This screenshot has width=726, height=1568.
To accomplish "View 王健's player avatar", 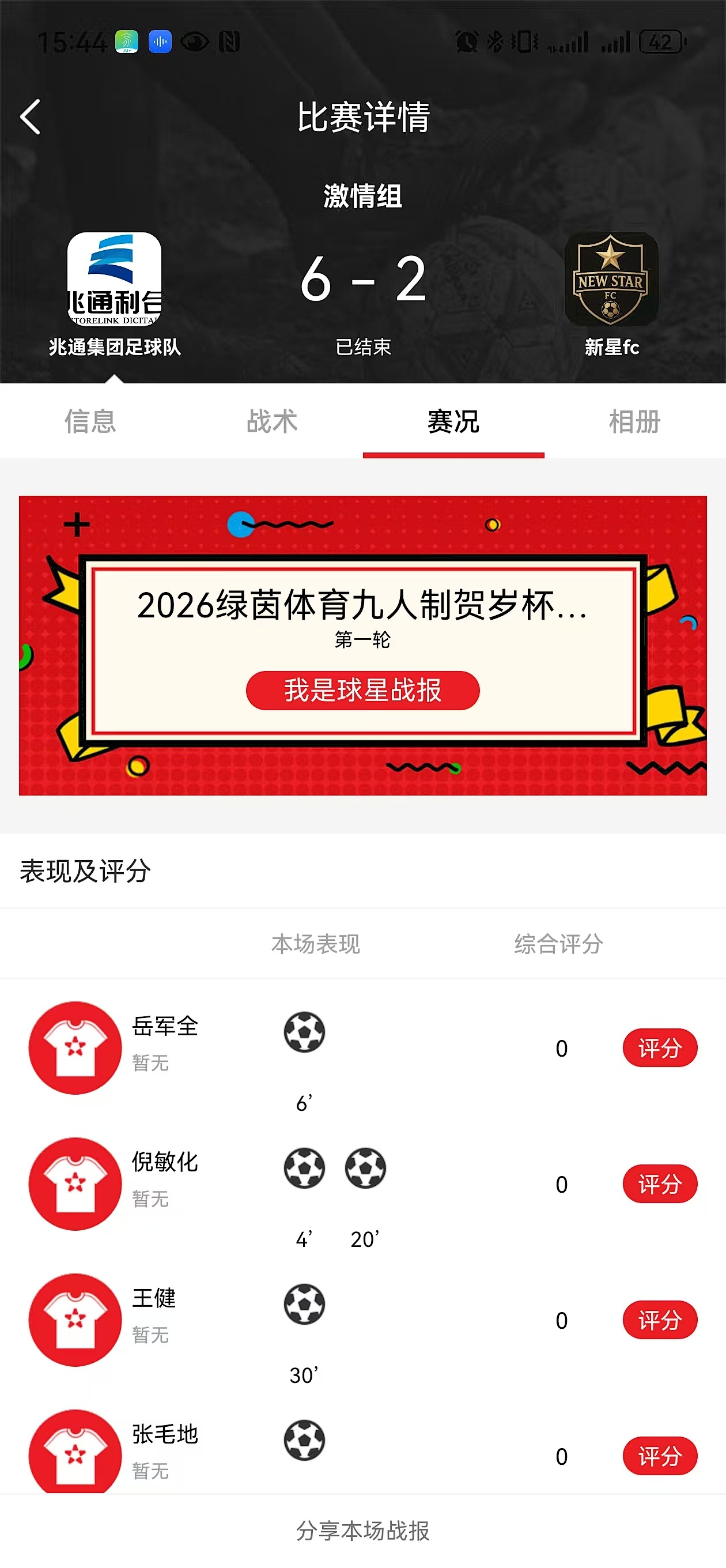I will point(75,1320).
